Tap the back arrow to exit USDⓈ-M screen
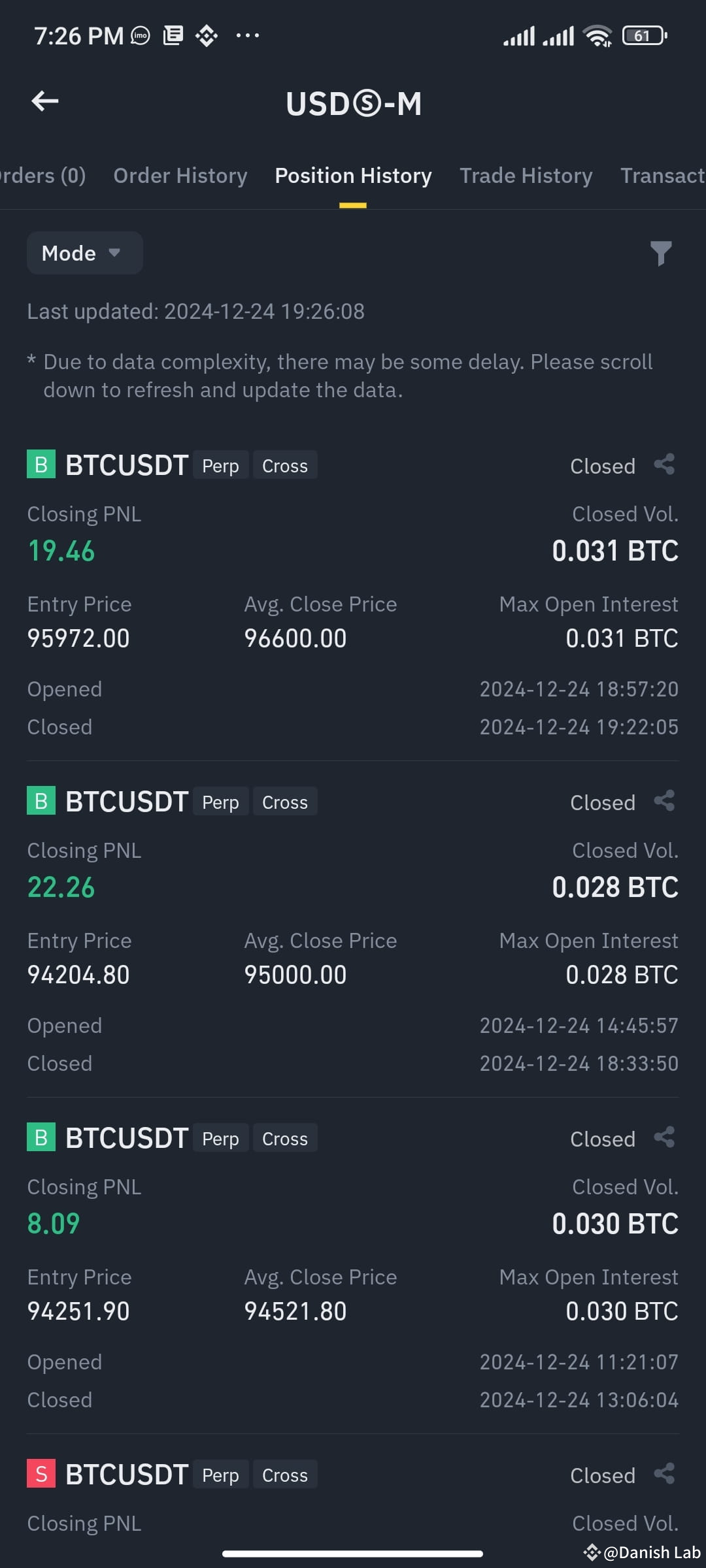 point(44,101)
